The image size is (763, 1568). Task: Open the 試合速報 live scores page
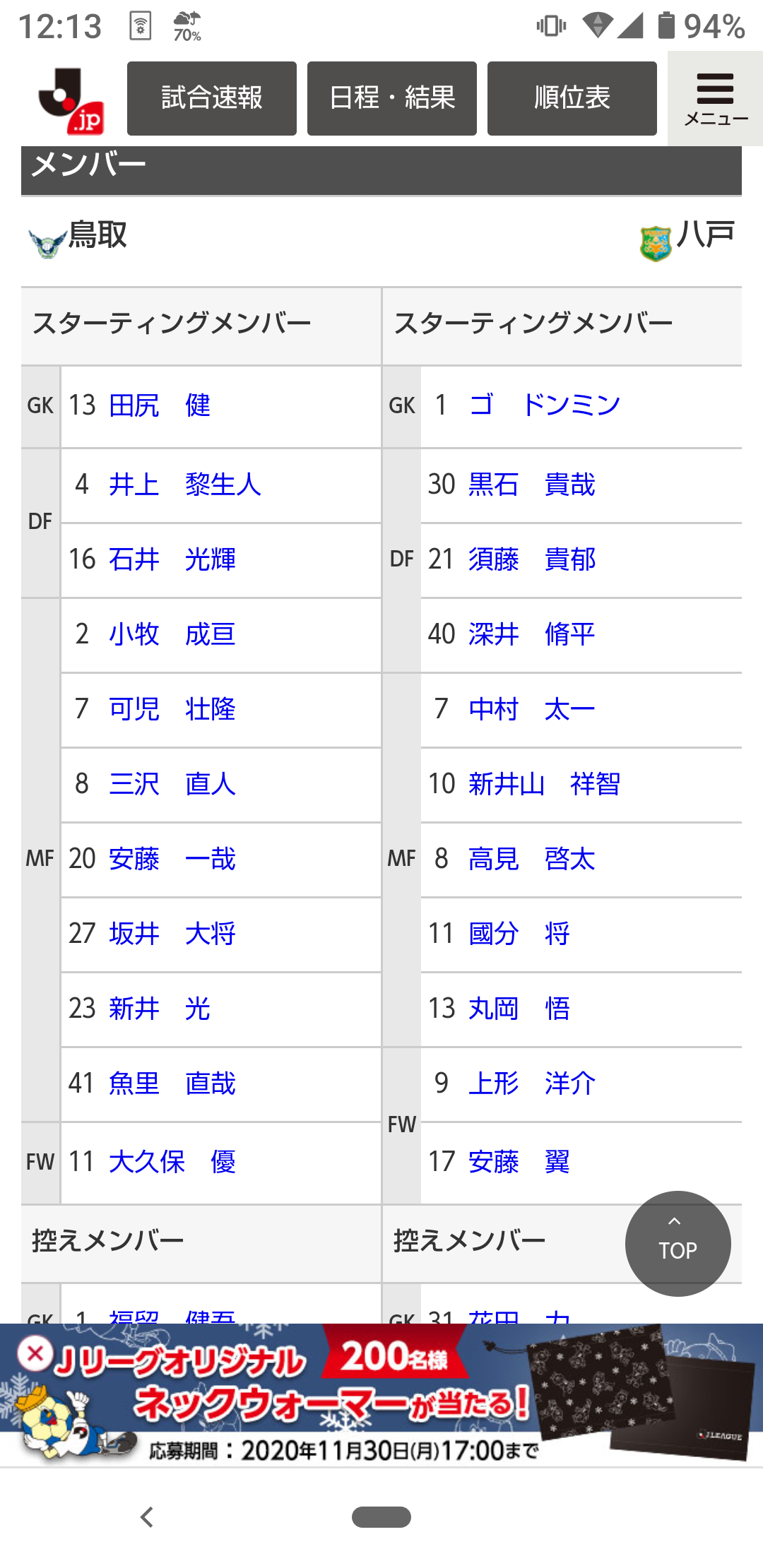click(212, 98)
